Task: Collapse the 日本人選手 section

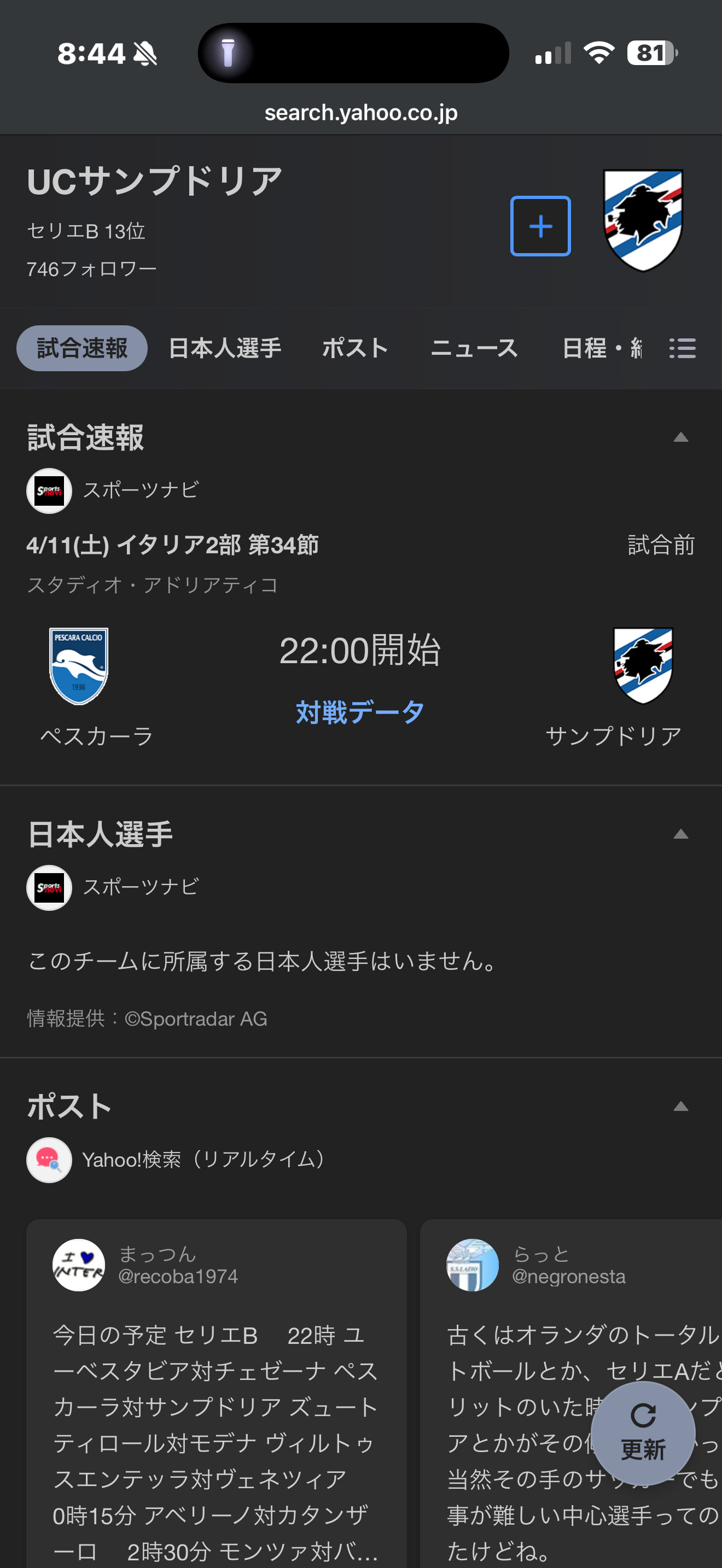Action: click(x=680, y=834)
